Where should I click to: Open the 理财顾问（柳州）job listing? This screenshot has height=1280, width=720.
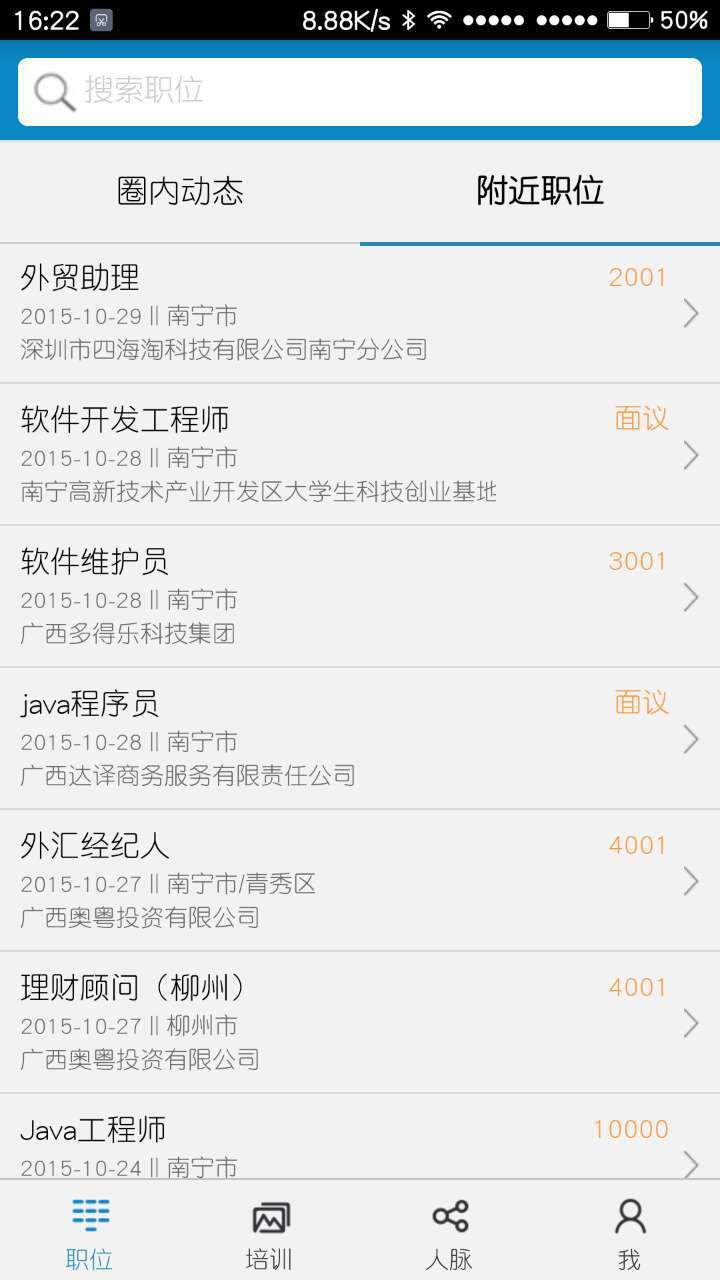360,1023
